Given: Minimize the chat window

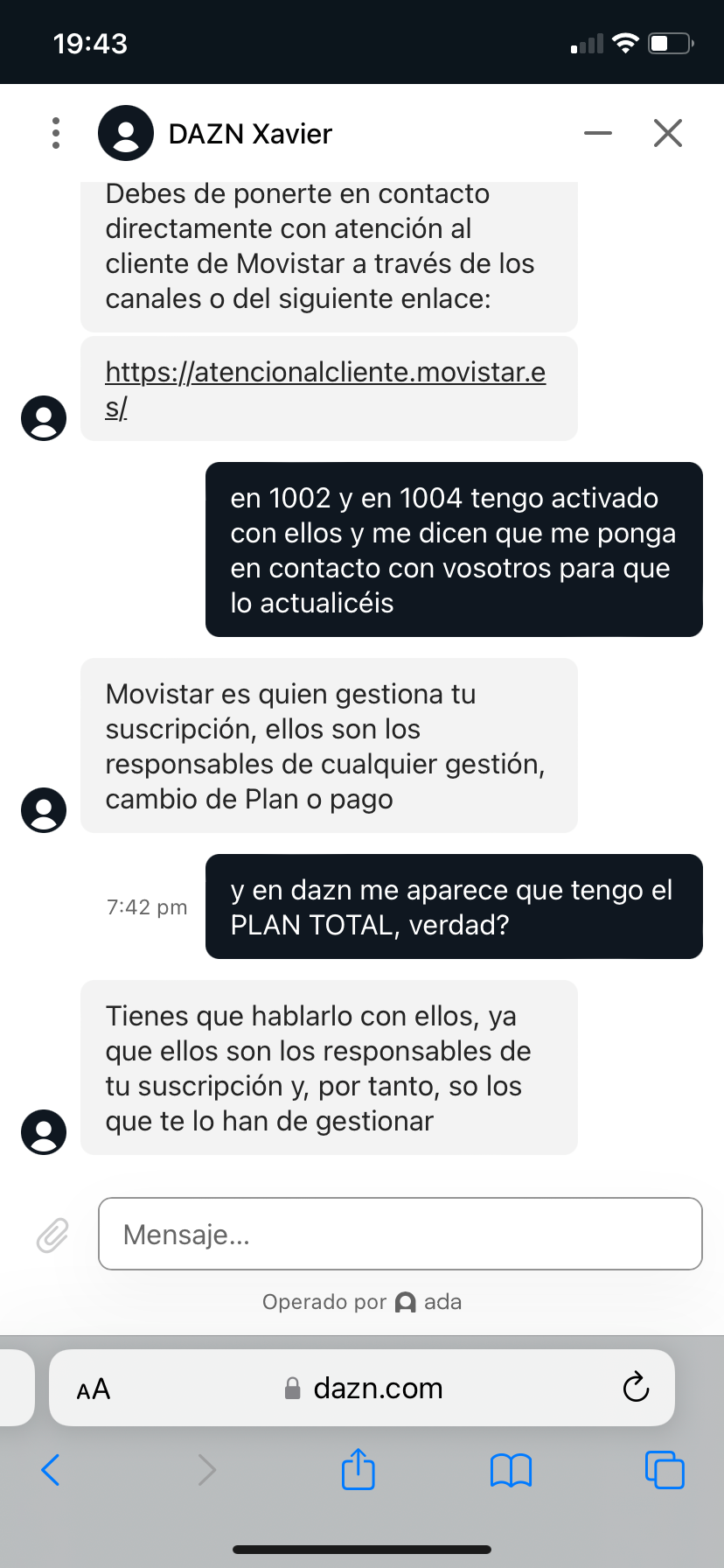Looking at the screenshot, I should coord(597,133).
